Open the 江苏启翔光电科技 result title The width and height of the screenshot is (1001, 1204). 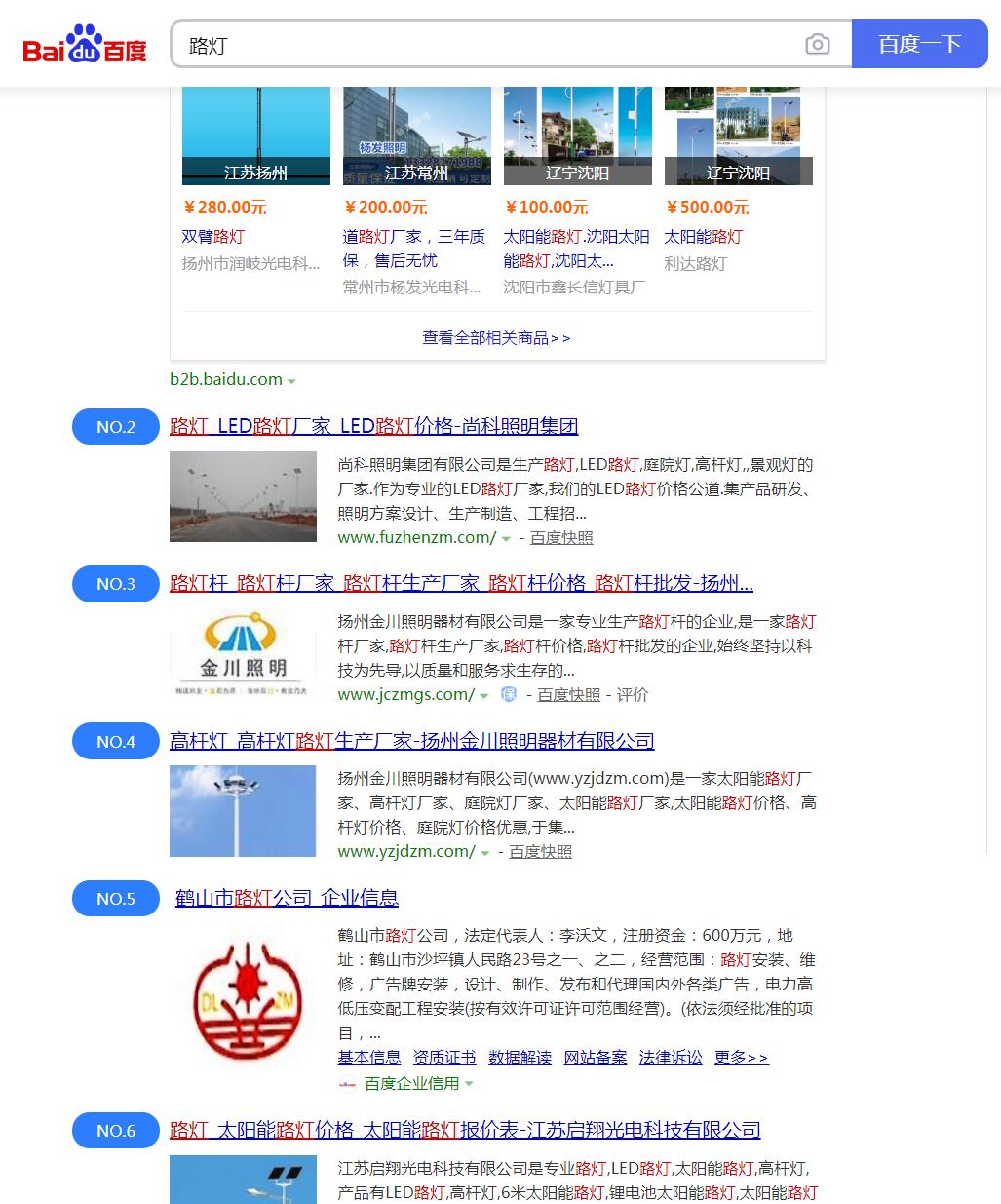[x=465, y=1130]
